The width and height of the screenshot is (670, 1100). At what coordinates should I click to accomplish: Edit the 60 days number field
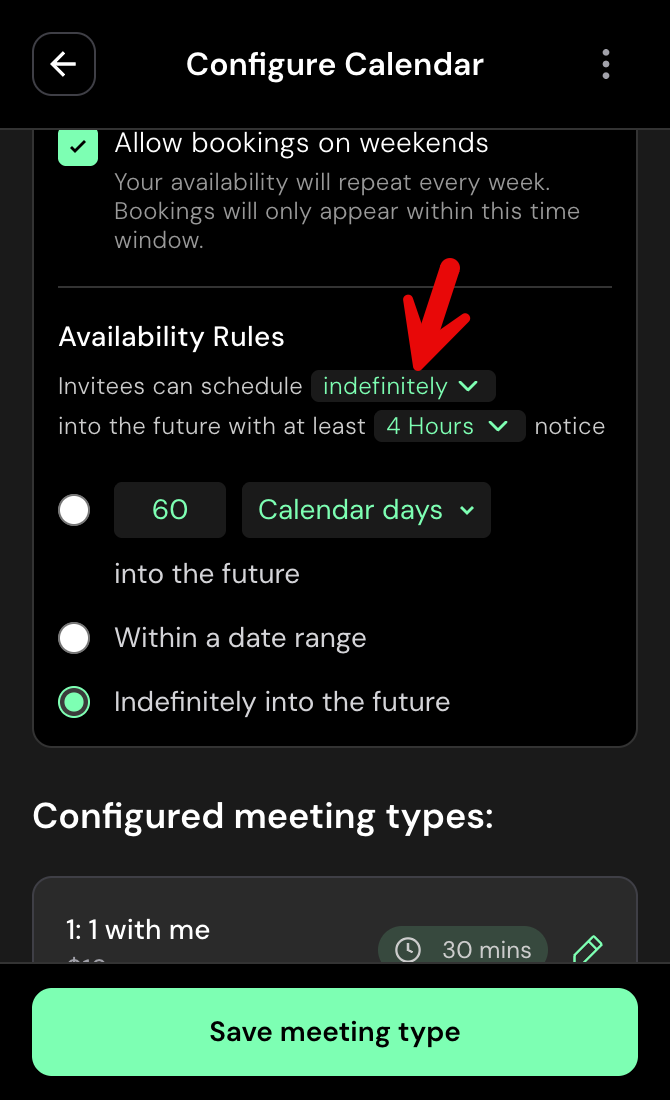point(170,510)
